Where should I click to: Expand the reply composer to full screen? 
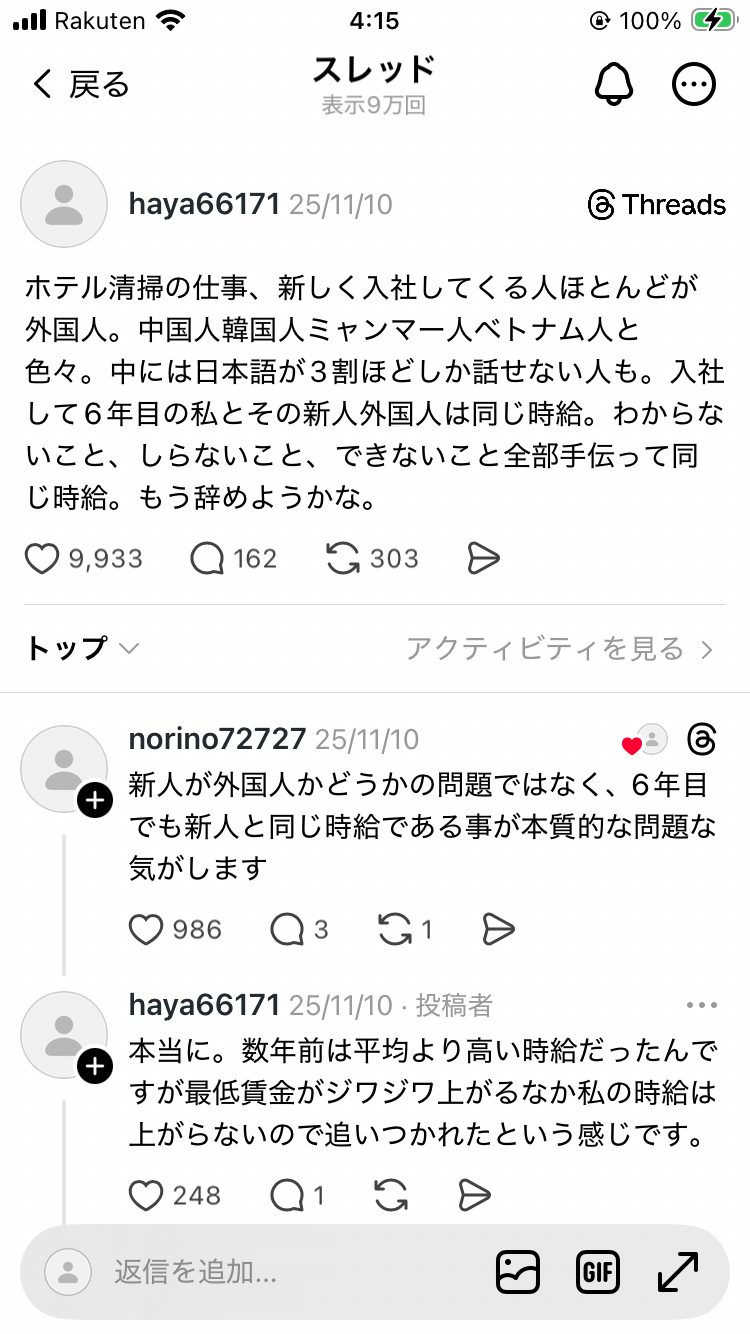pos(678,1272)
